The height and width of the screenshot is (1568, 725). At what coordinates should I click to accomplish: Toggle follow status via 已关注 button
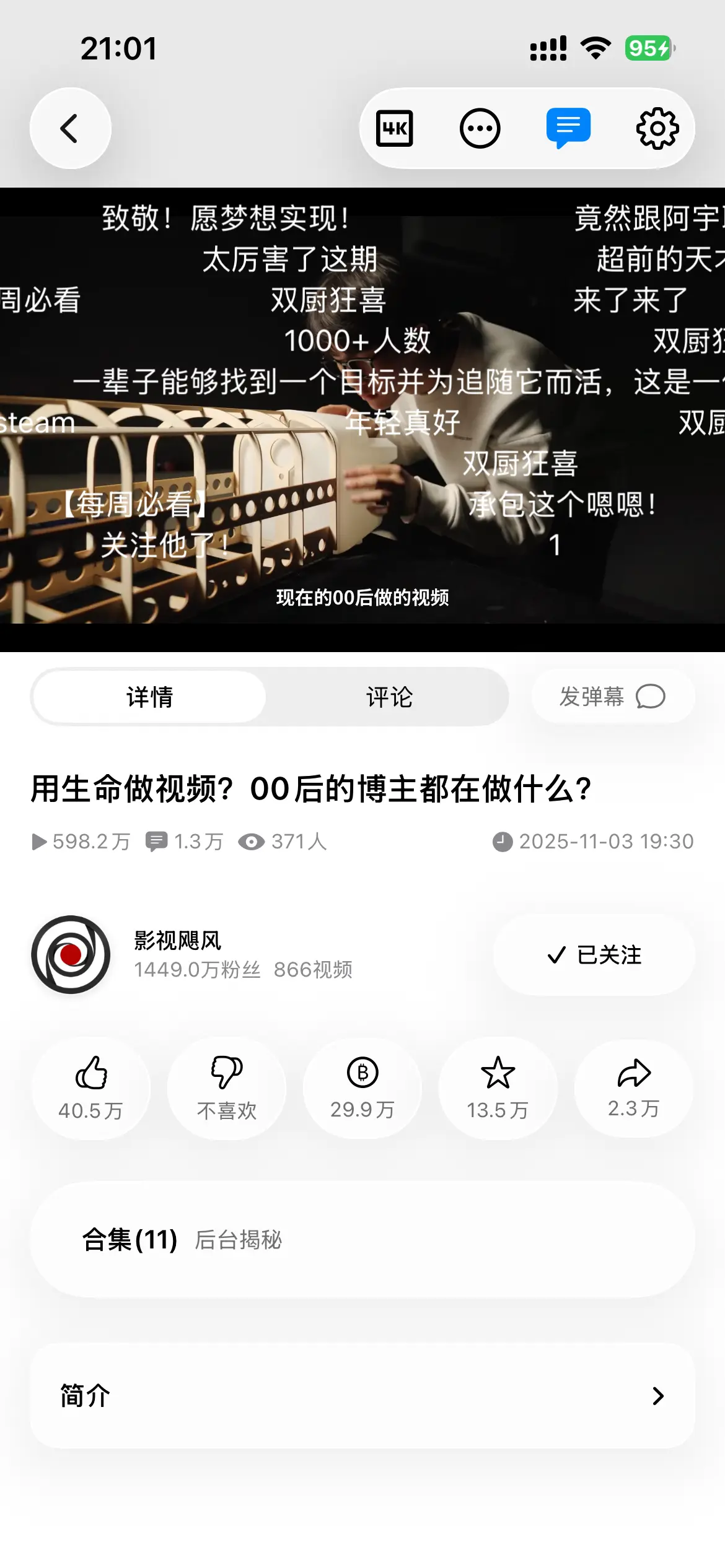click(593, 954)
